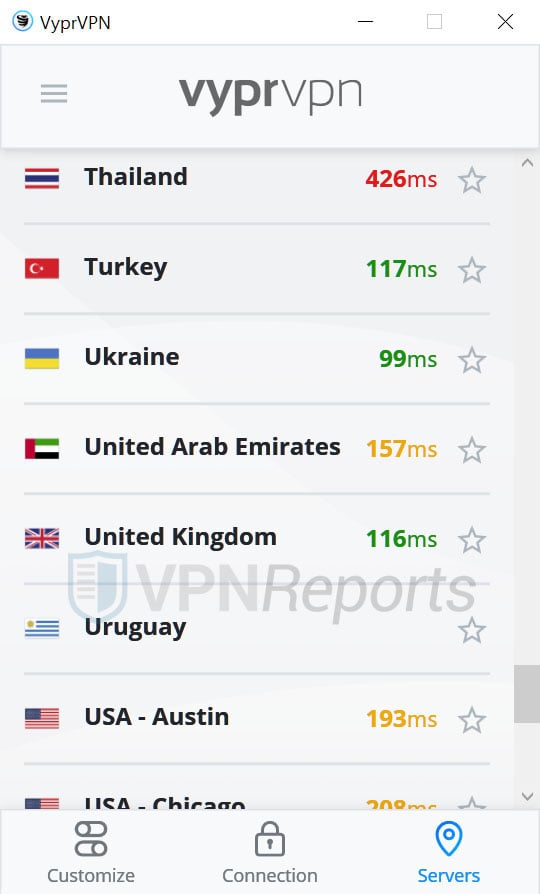Favorite the United Arab Emirates star
The width and height of the screenshot is (540, 894).
click(x=472, y=450)
